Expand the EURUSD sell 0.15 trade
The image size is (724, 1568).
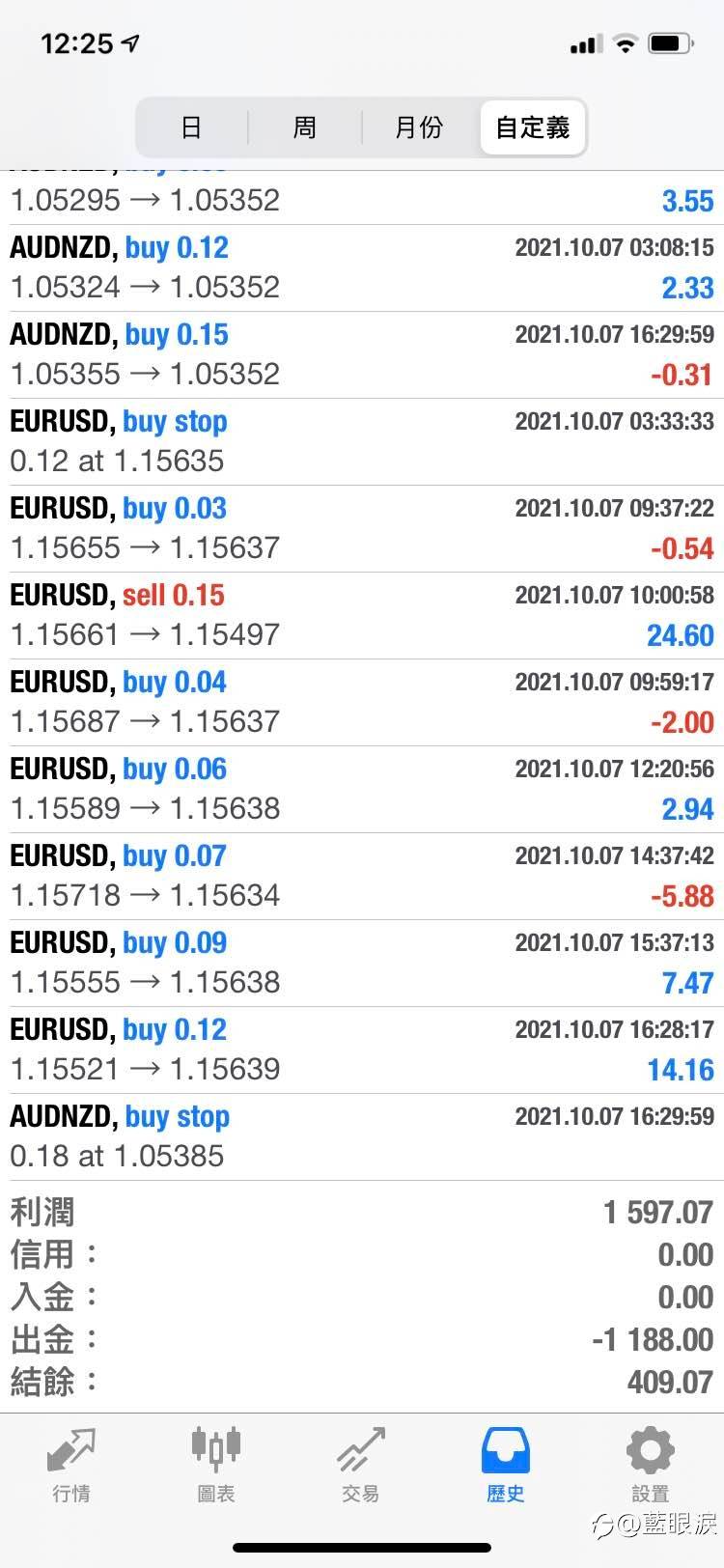point(362,616)
